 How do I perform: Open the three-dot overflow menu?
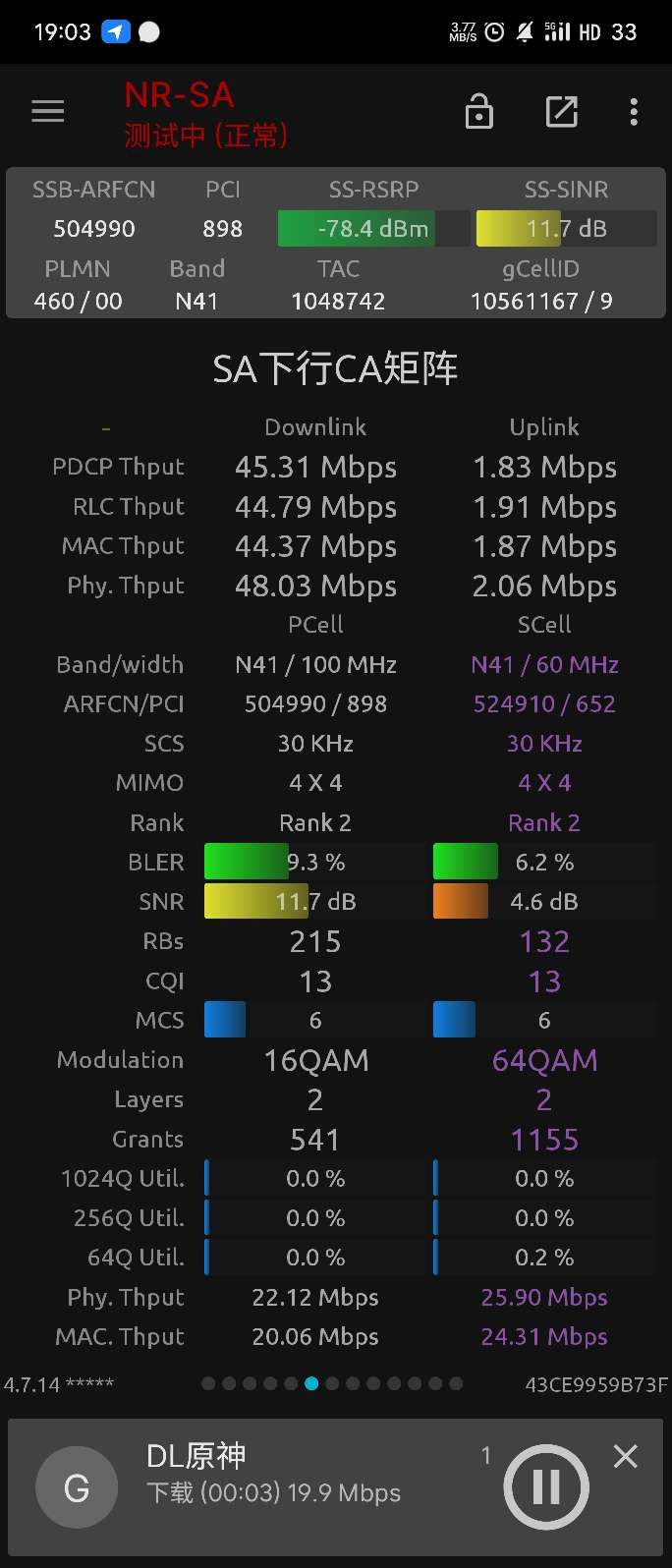click(634, 112)
